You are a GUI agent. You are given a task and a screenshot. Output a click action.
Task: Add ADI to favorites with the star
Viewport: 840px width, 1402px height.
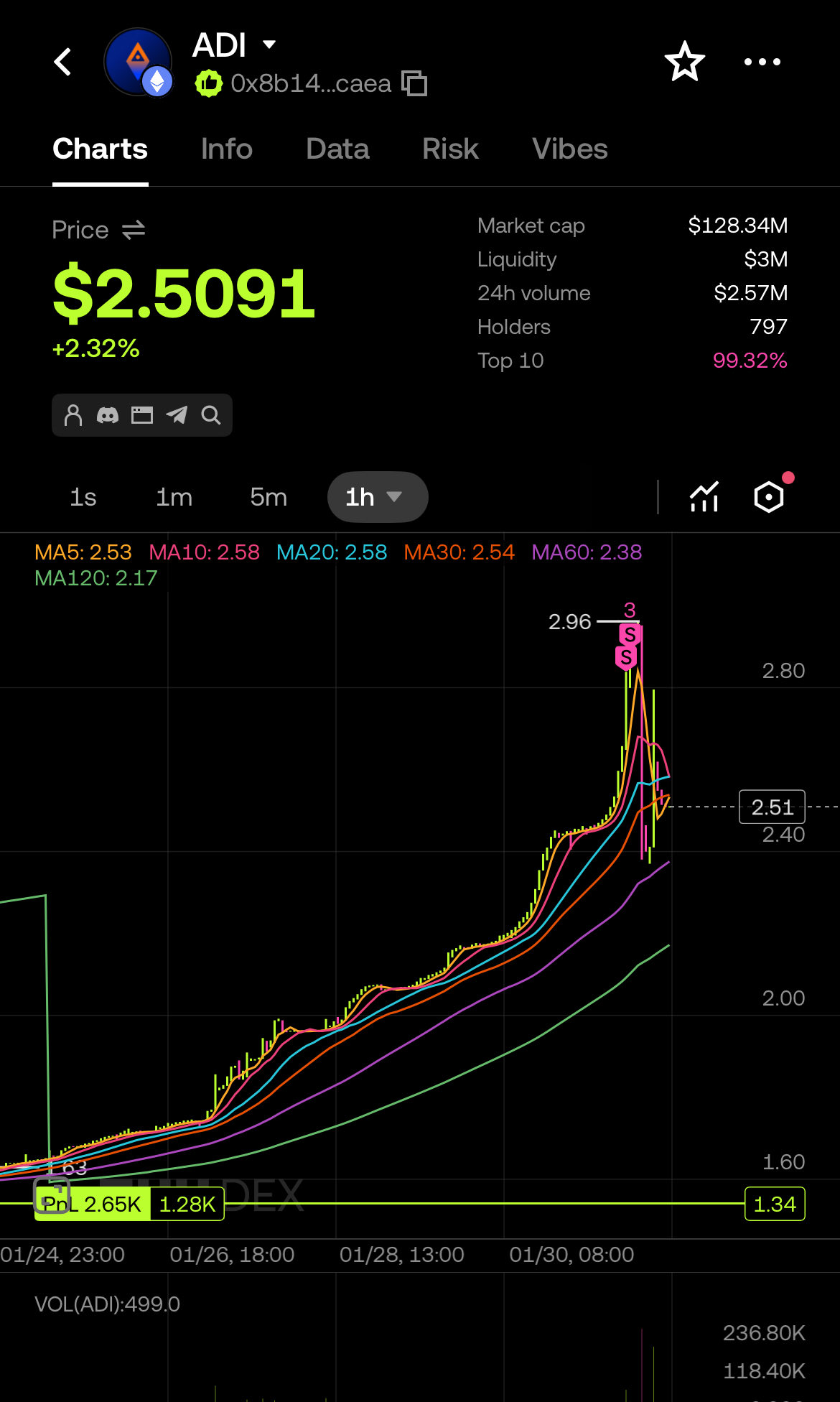pyautogui.click(x=684, y=62)
